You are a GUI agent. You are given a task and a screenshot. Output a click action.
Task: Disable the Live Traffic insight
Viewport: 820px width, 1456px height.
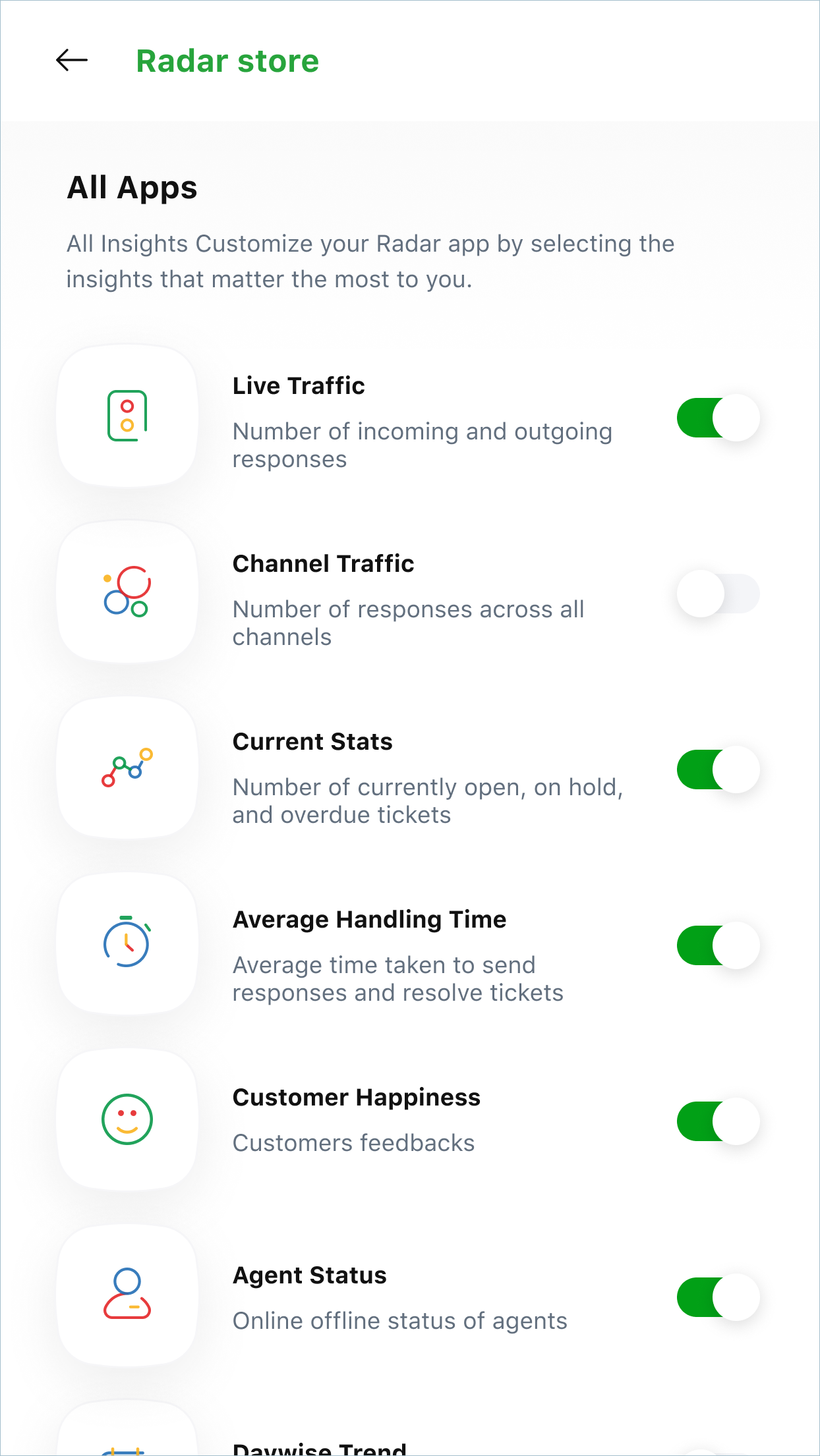[x=718, y=418]
